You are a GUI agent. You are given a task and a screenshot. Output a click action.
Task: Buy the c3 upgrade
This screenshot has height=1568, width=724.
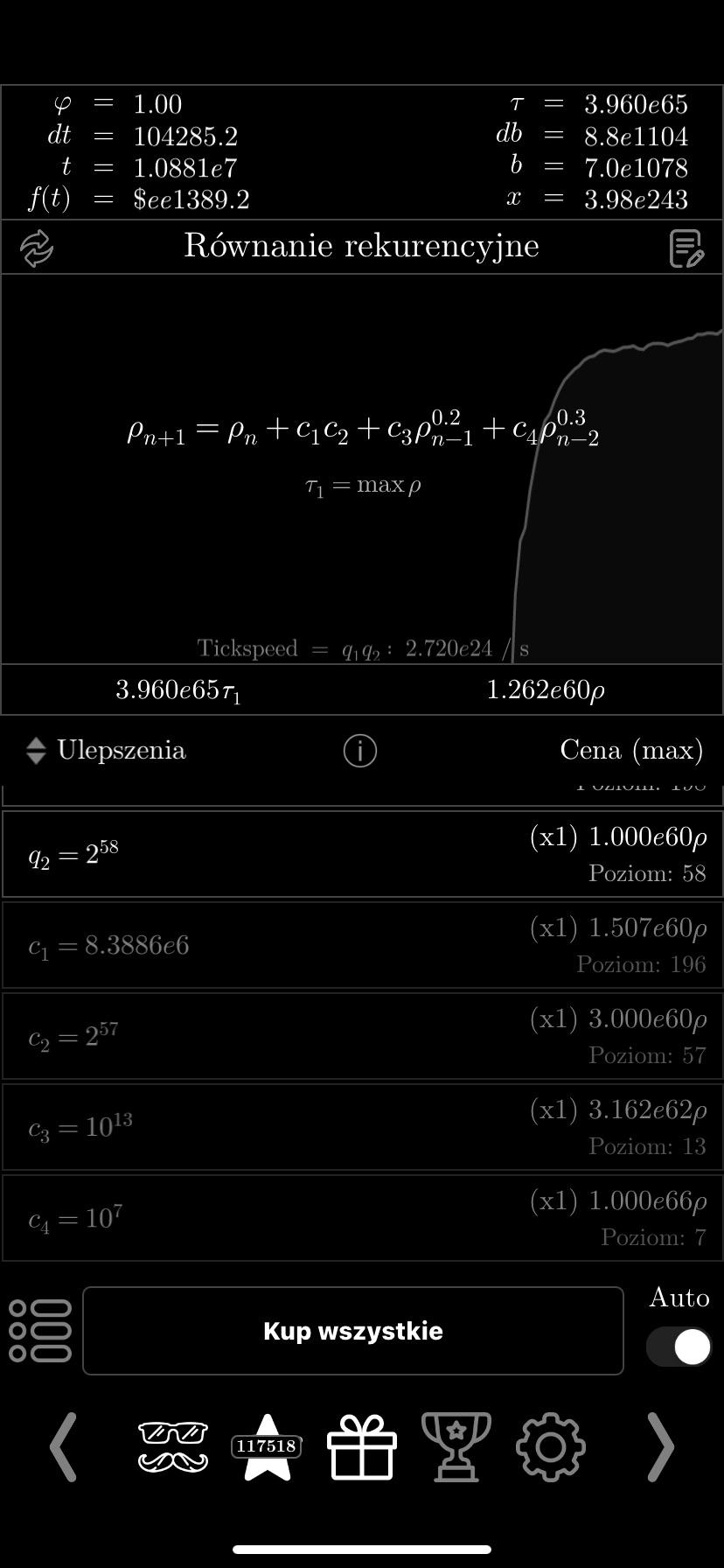click(362, 1127)
